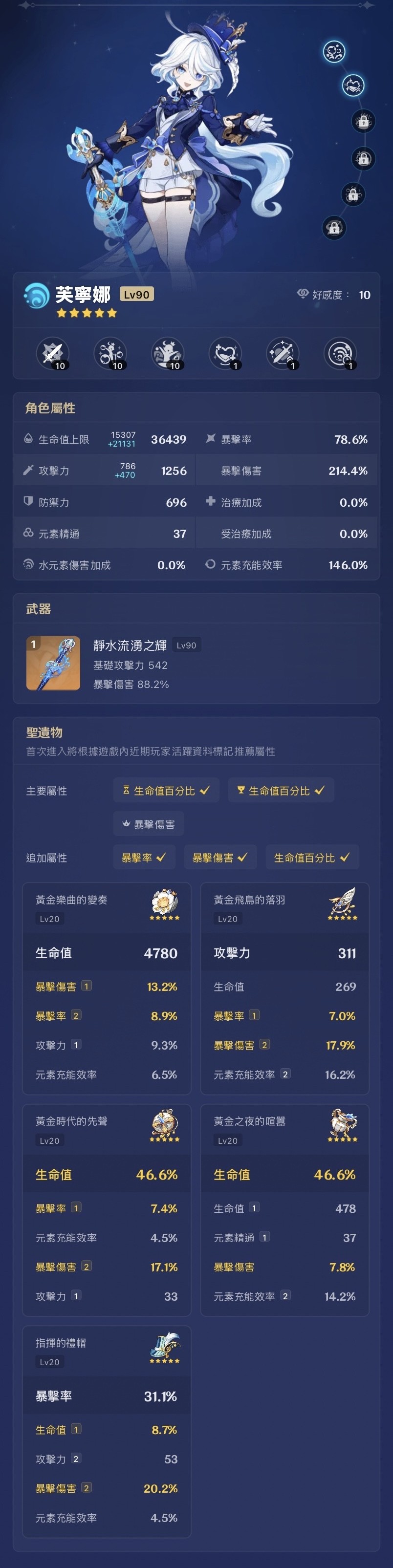The width and height of the screenshot is (393, 1568).
Task: Open the sword normal attack talent
Action: pos(53,353)
